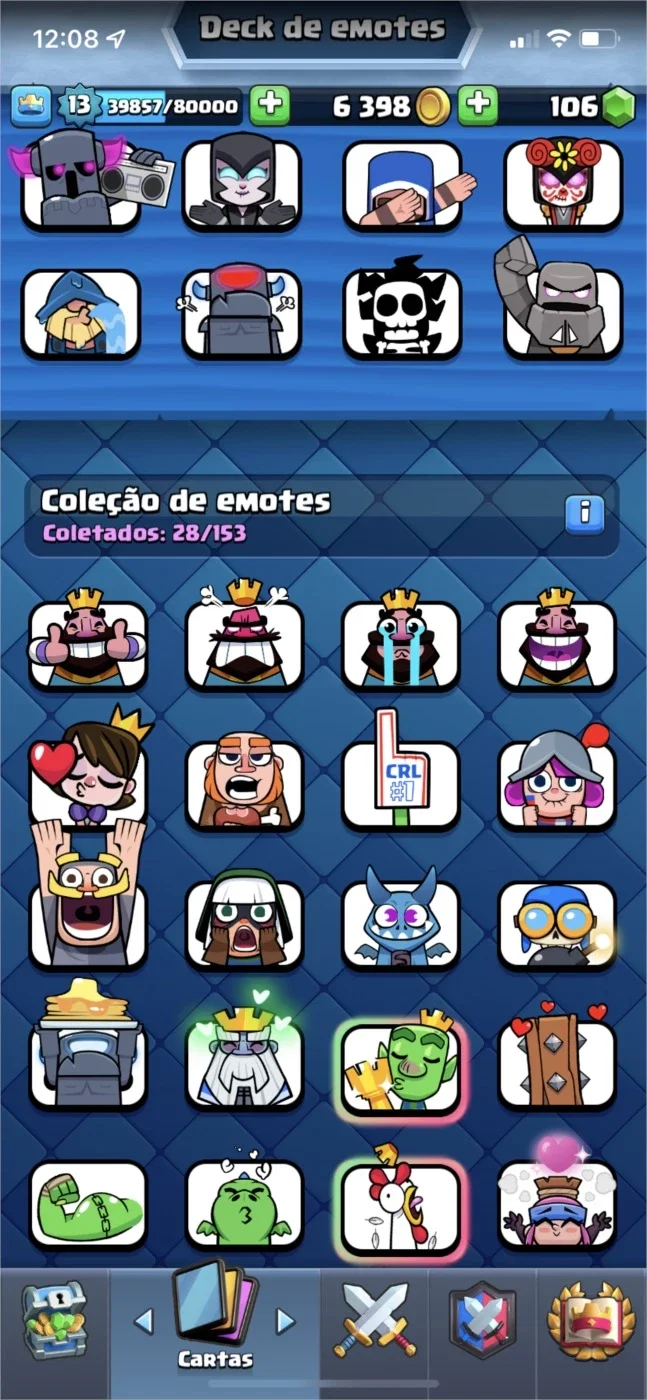Tap the right arrow beside Cartas

coord(286,1322)
